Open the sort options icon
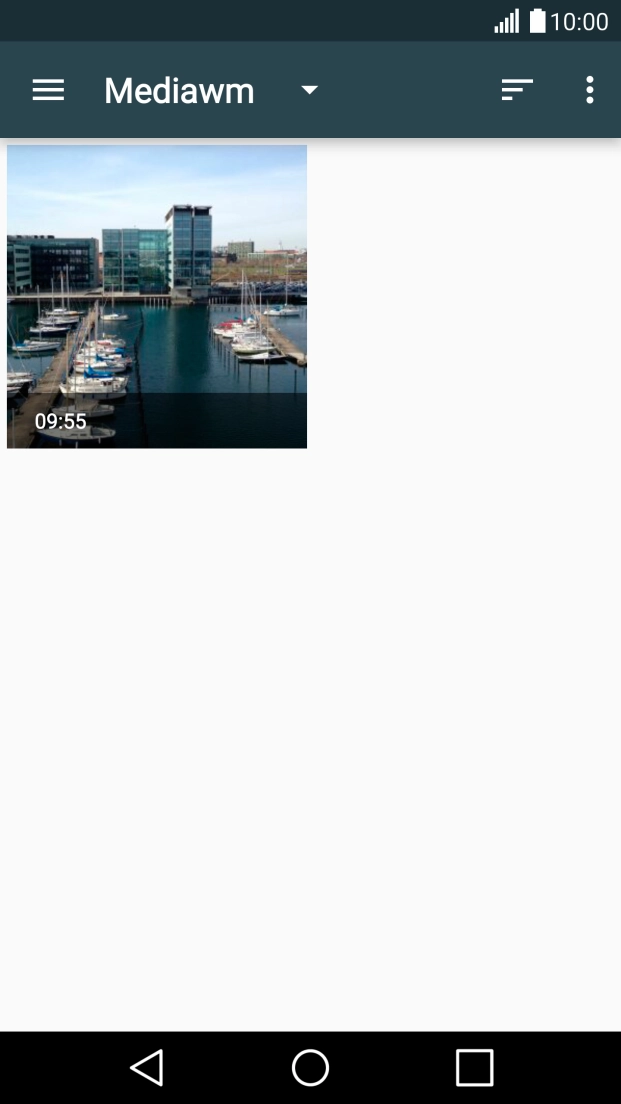The image size is (621, 1104). (x=517, y=90)
